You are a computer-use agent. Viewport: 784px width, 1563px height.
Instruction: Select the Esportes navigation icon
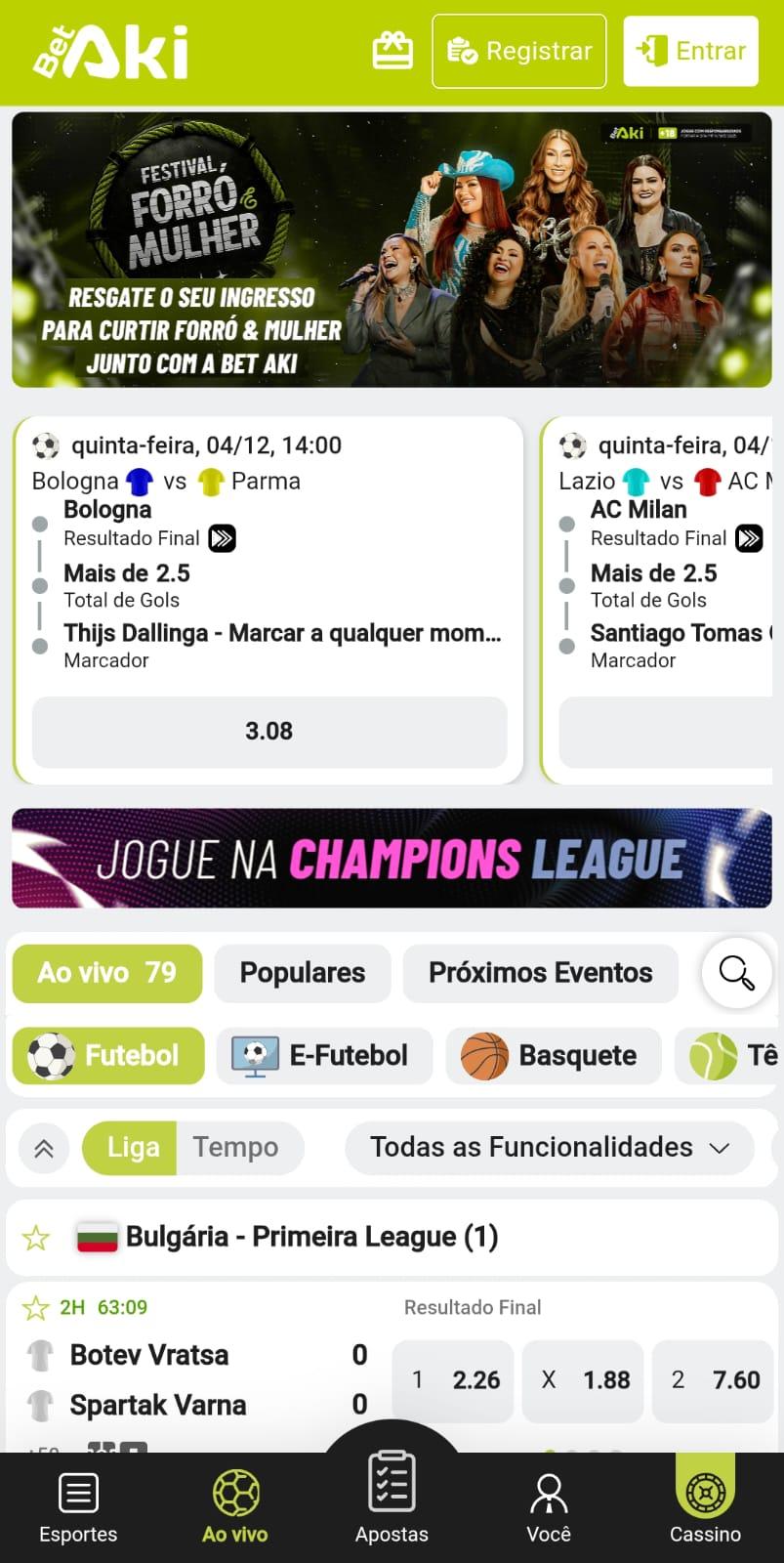pos(78,1492)
